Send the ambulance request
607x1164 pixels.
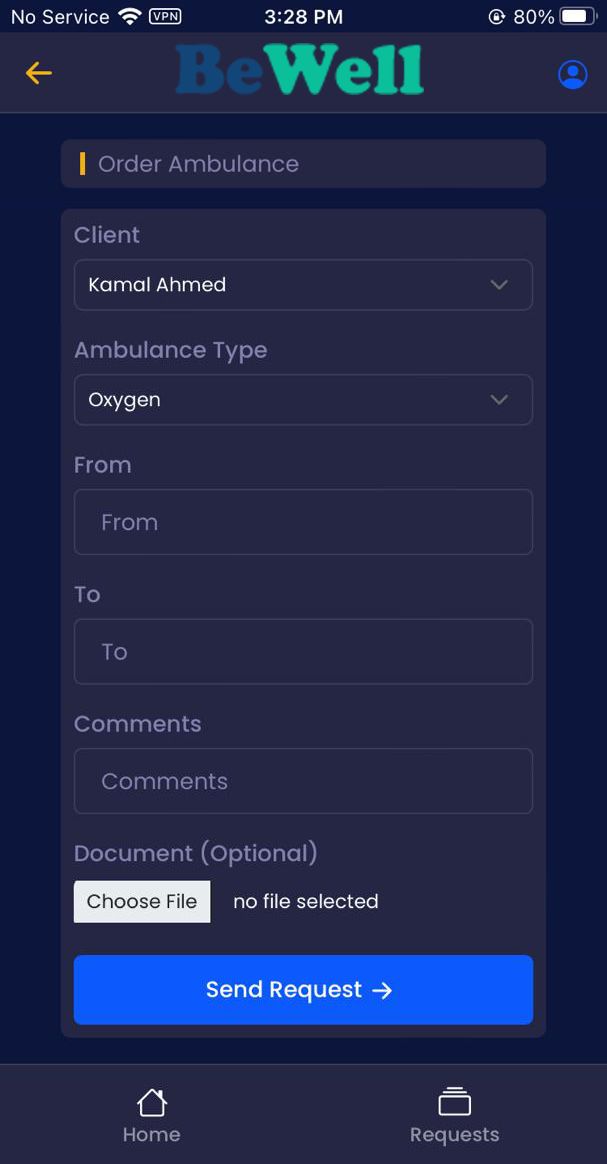(x=302, y=990)
